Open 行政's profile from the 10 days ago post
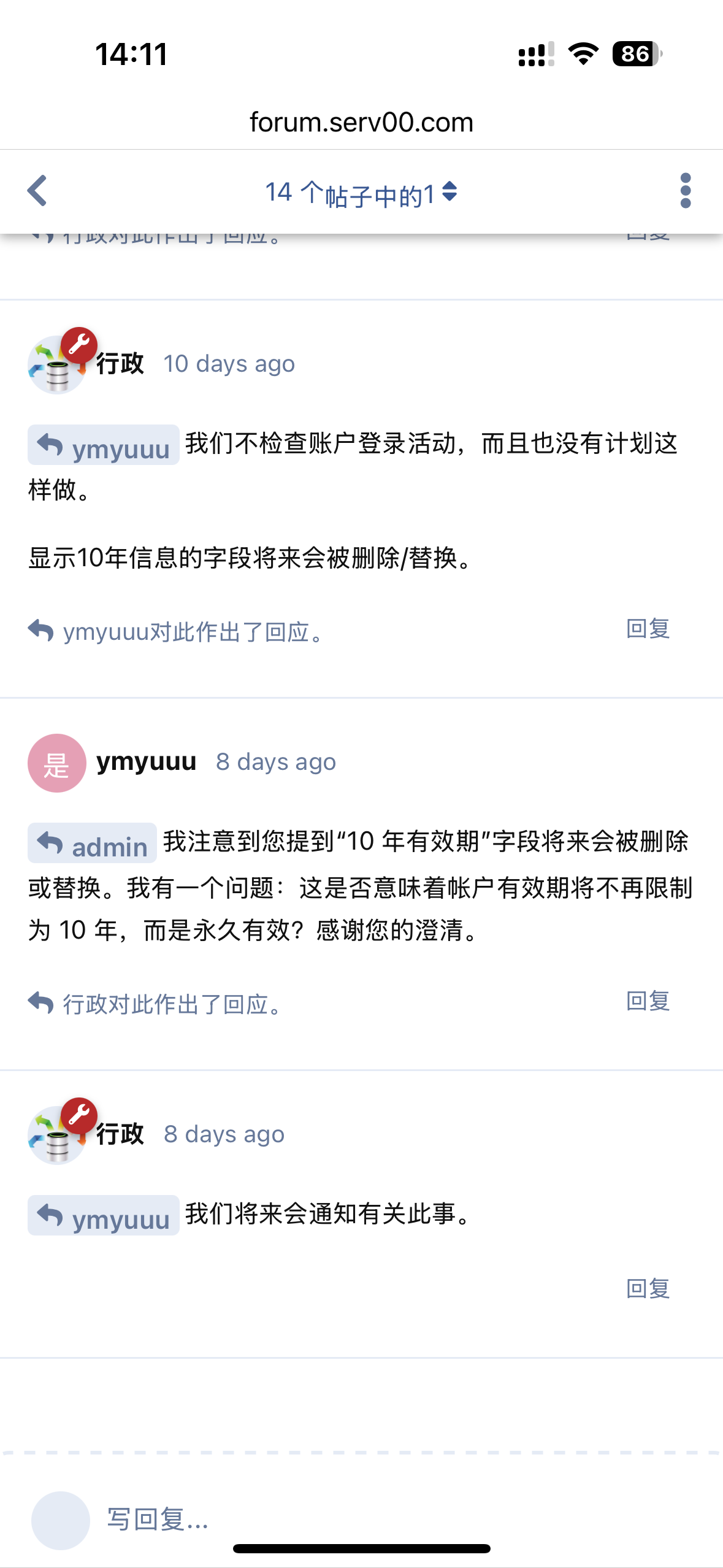This screenshot has height=1568, width=723. point(120,364)
